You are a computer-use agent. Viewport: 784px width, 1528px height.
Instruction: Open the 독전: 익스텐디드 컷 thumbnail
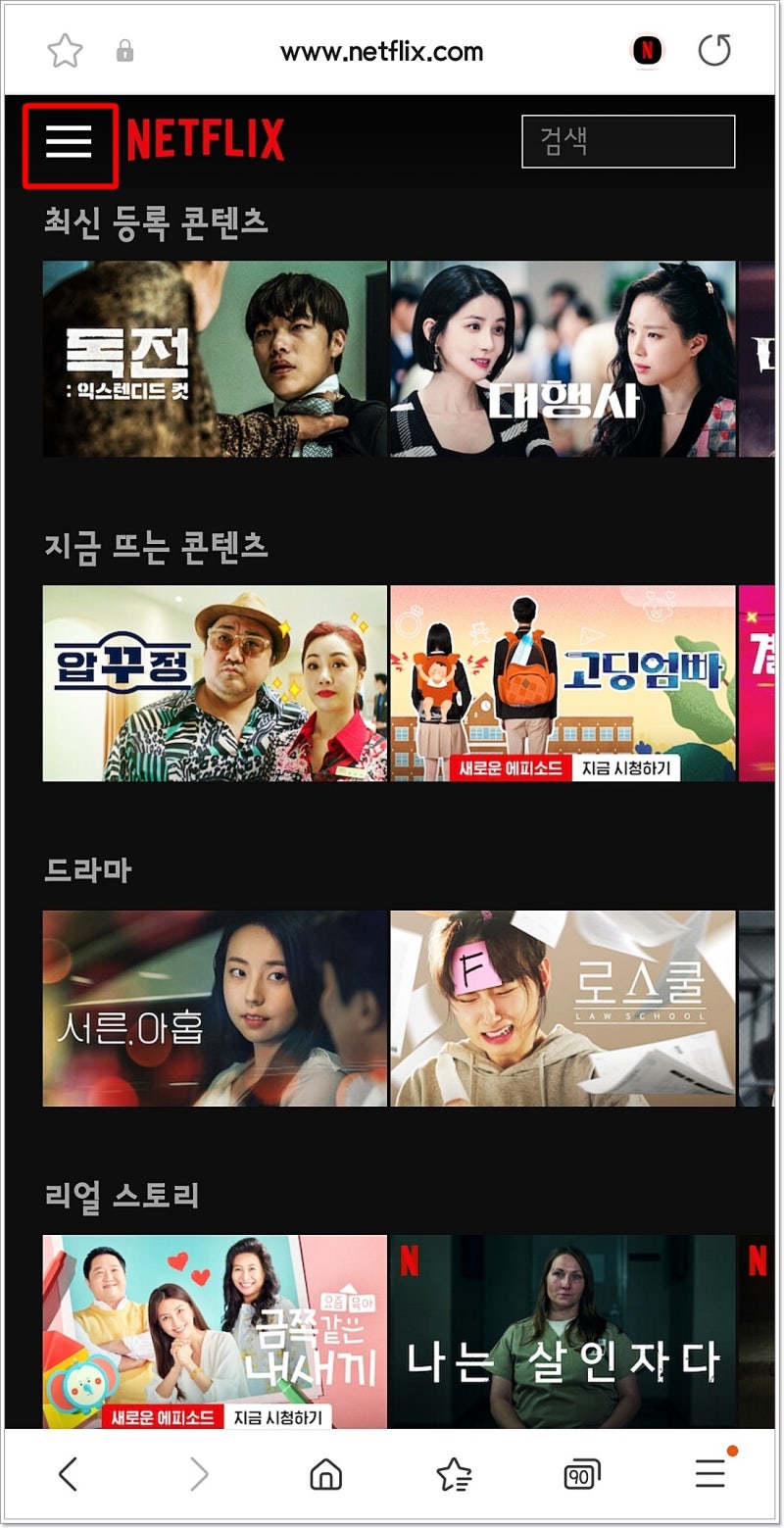click(x=214, y=358)
